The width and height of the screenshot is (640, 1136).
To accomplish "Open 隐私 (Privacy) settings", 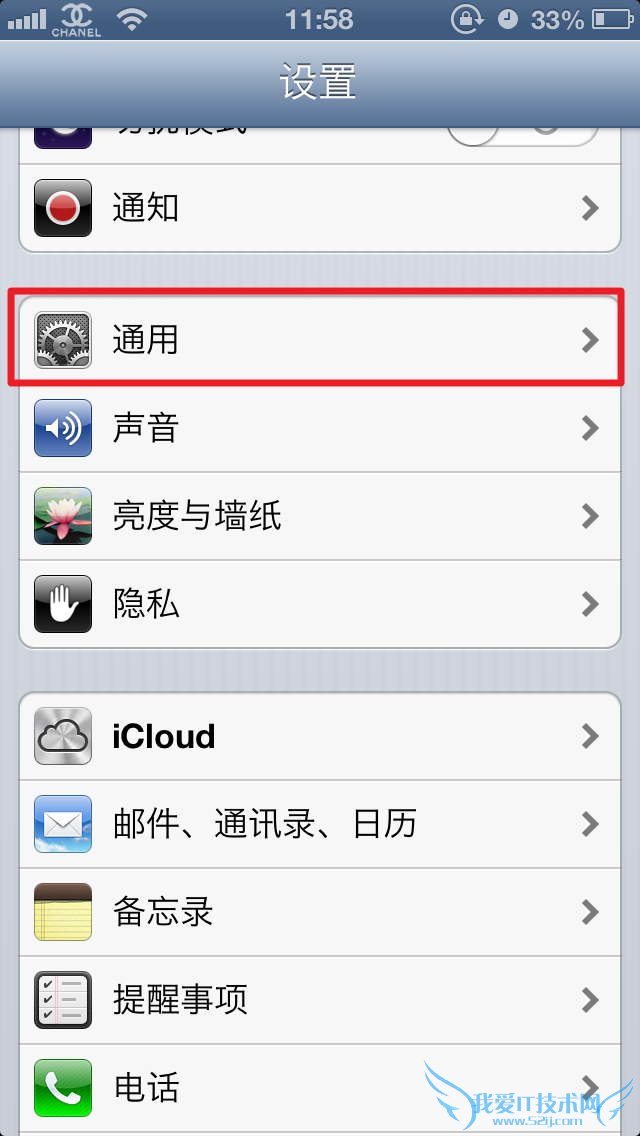I will click(x=320, y=604).
